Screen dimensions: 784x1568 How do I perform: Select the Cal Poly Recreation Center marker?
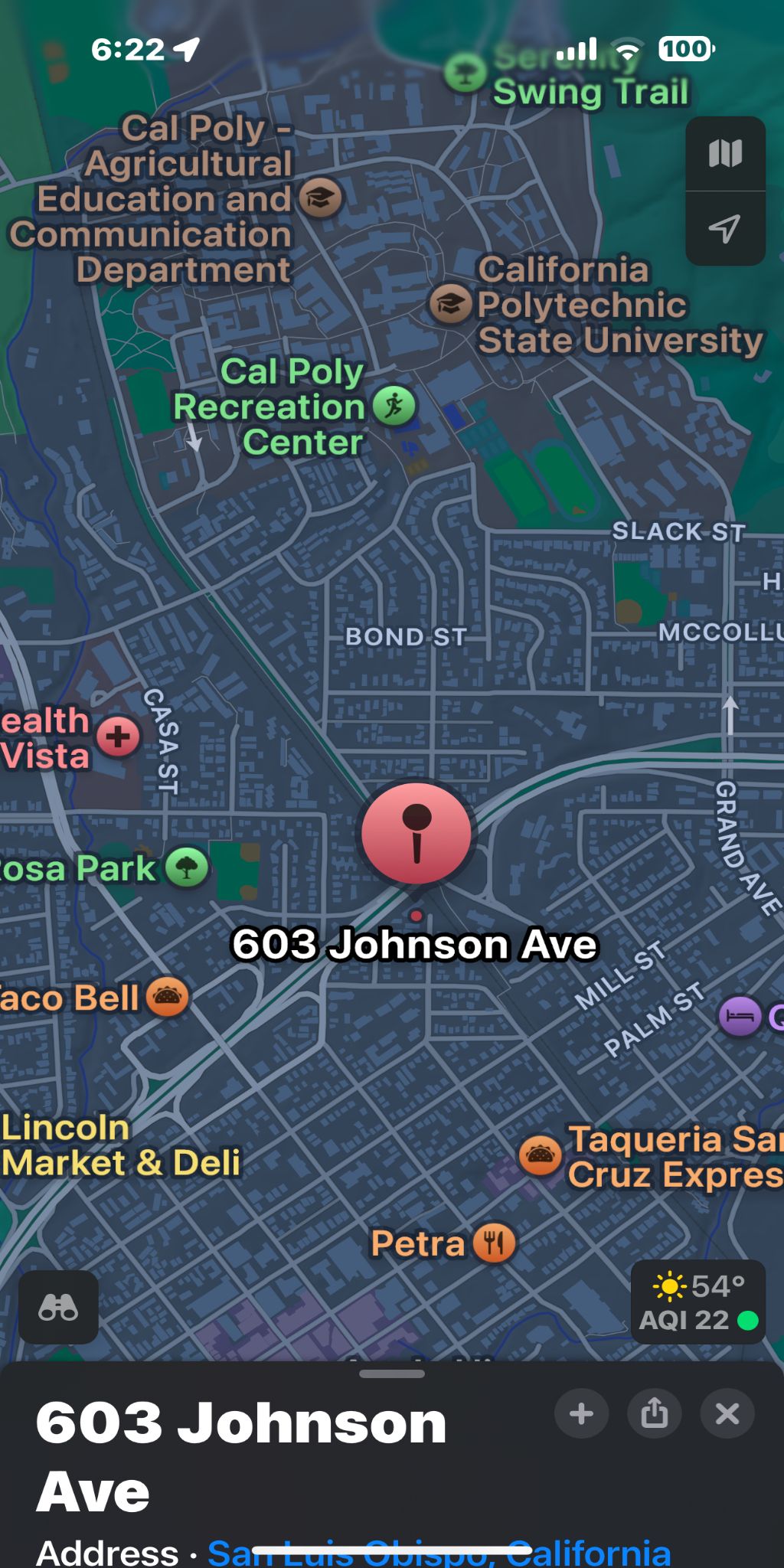click(394, 406)
